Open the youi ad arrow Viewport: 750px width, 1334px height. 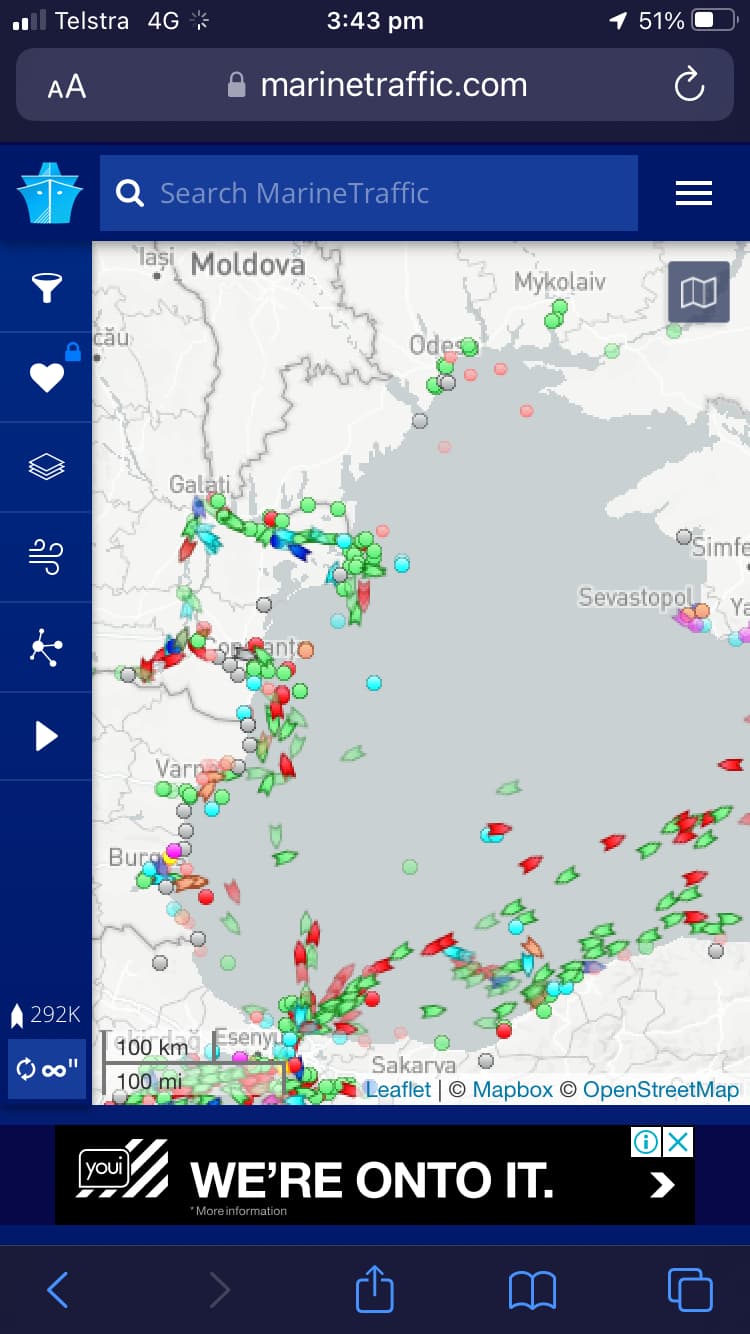[x=661, y=1185]
